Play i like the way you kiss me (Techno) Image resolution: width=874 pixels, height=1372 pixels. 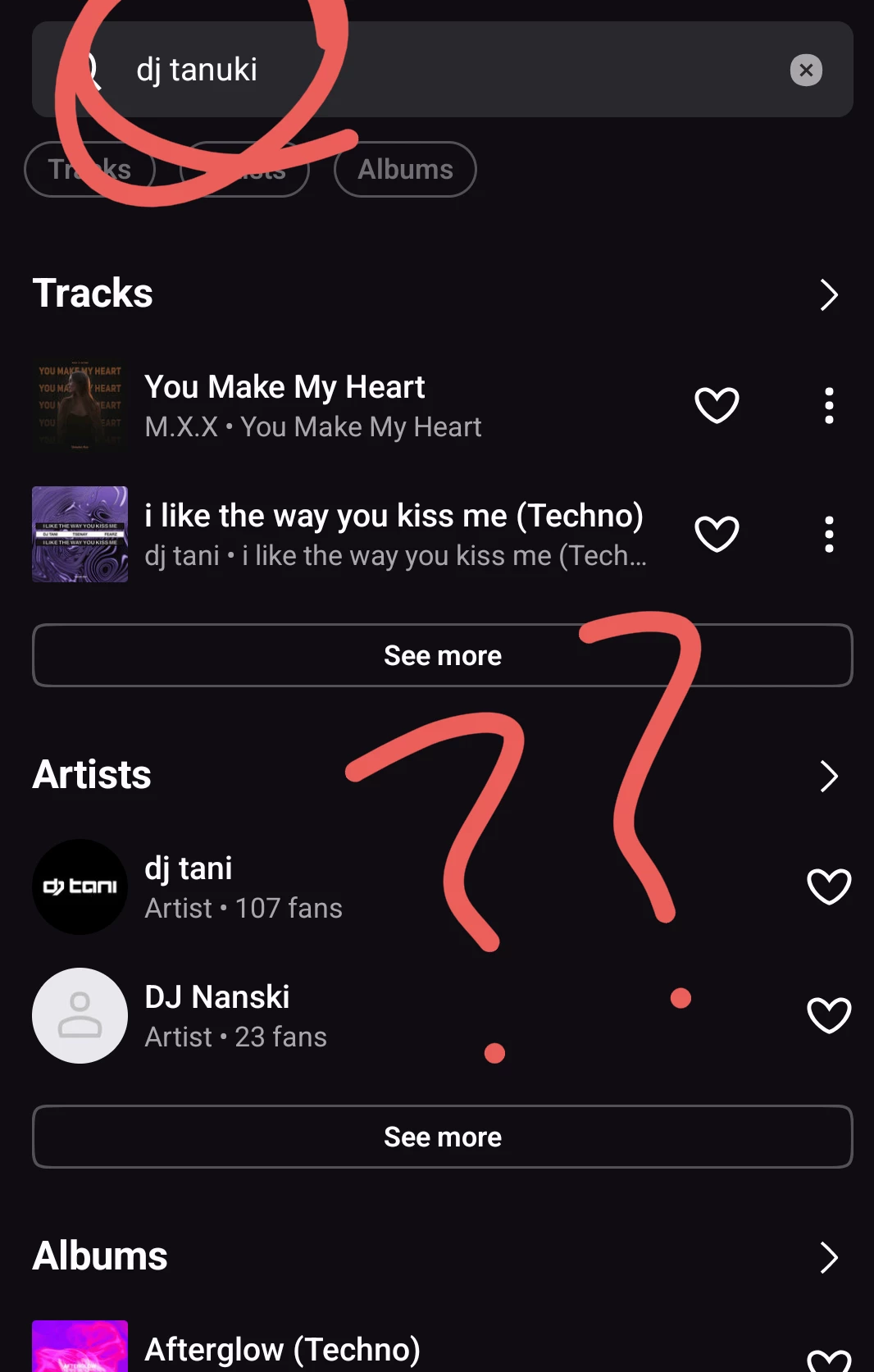click(394, 534)
